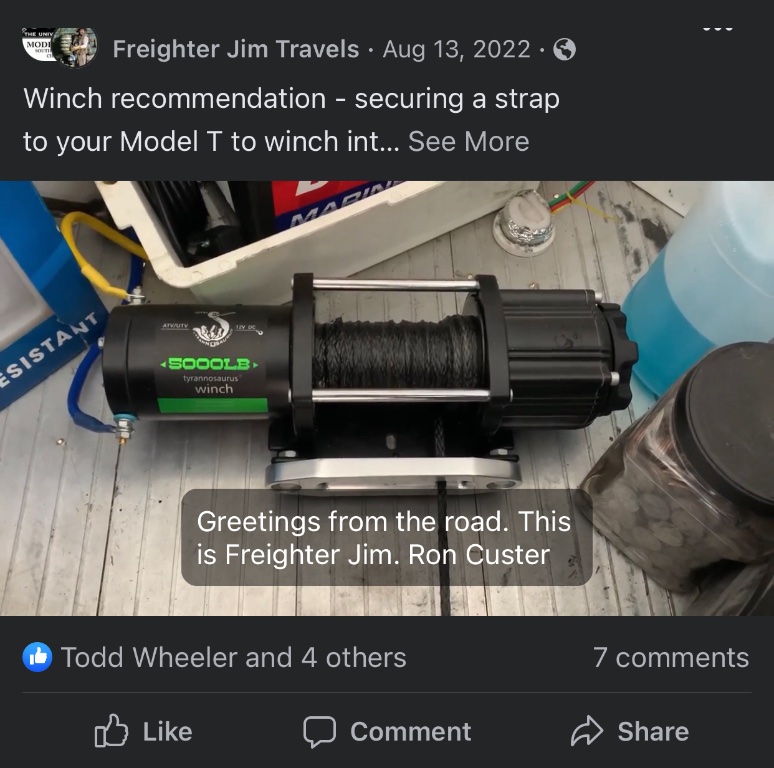The width and height of the screenshot is (774, 768).
Task: Expand post text with See More
Action: tap(468, 141)
